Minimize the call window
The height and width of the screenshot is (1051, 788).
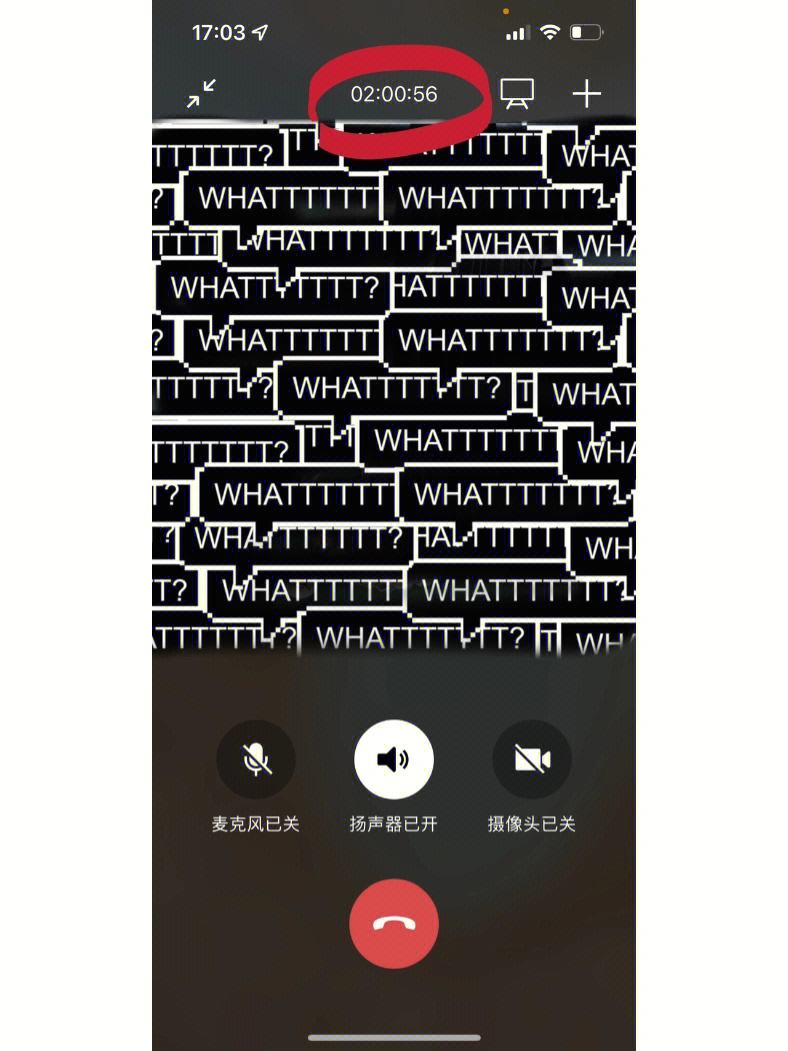(x=201, y=94)
